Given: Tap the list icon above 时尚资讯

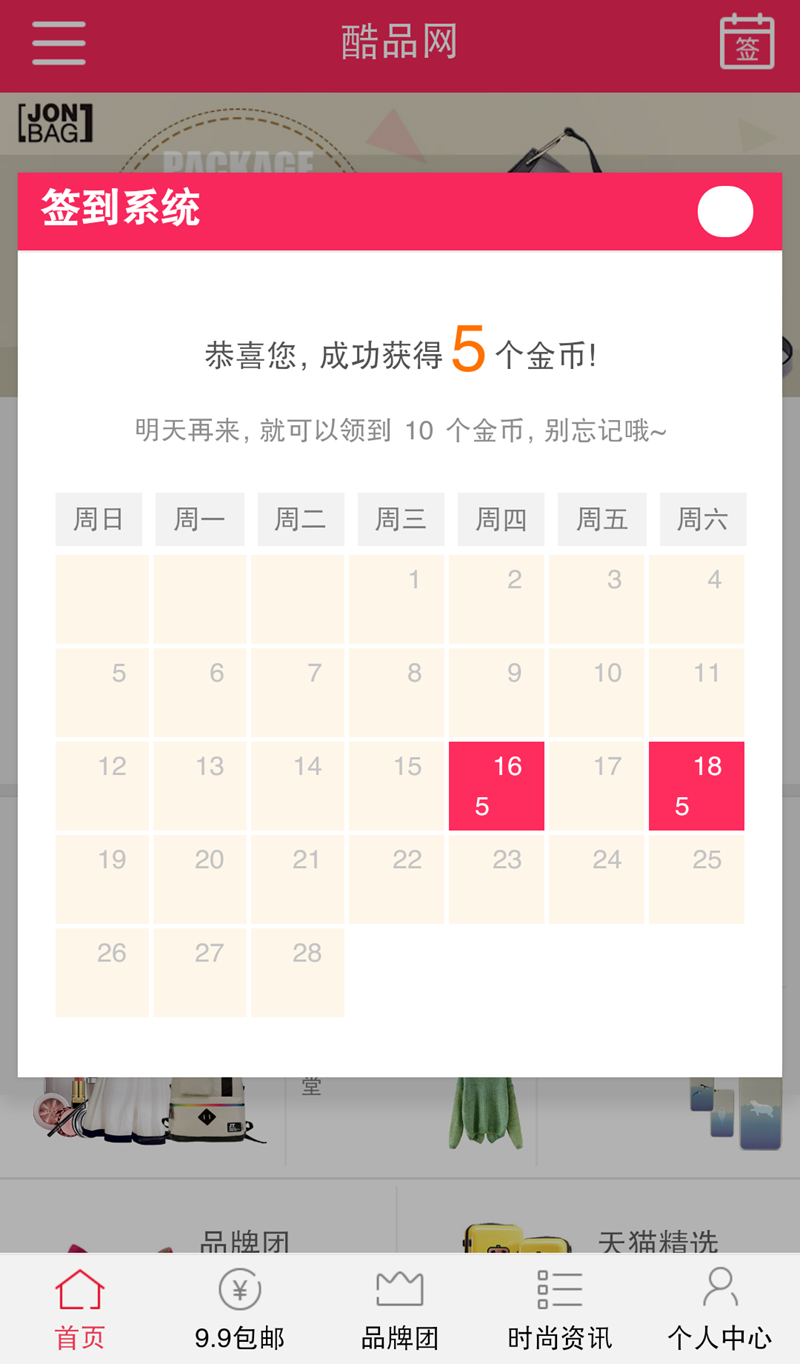Looking at the screenshot, I should (x=557, y=1289).
